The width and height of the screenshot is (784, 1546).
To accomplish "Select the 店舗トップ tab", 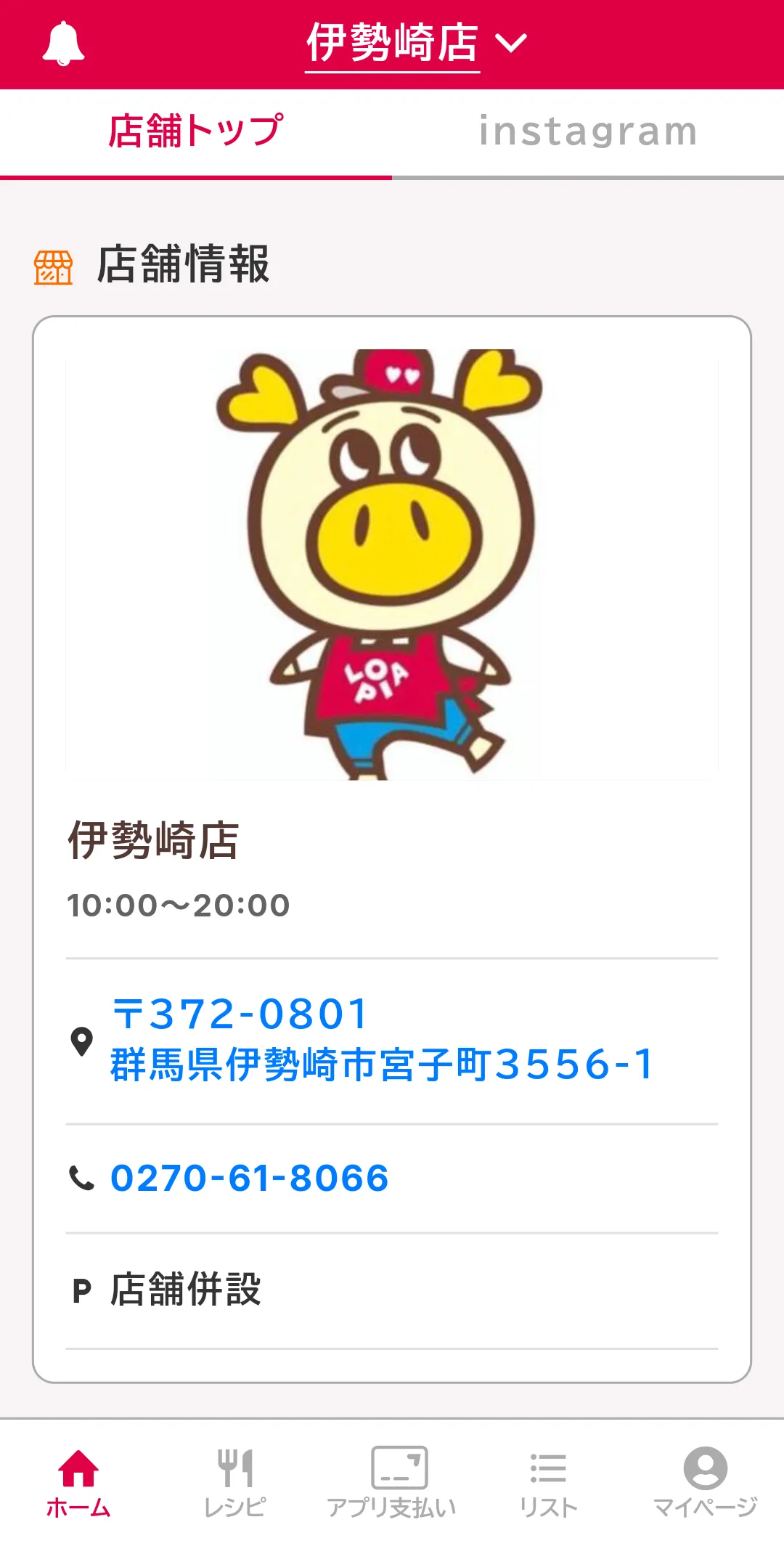I will 196,131.
